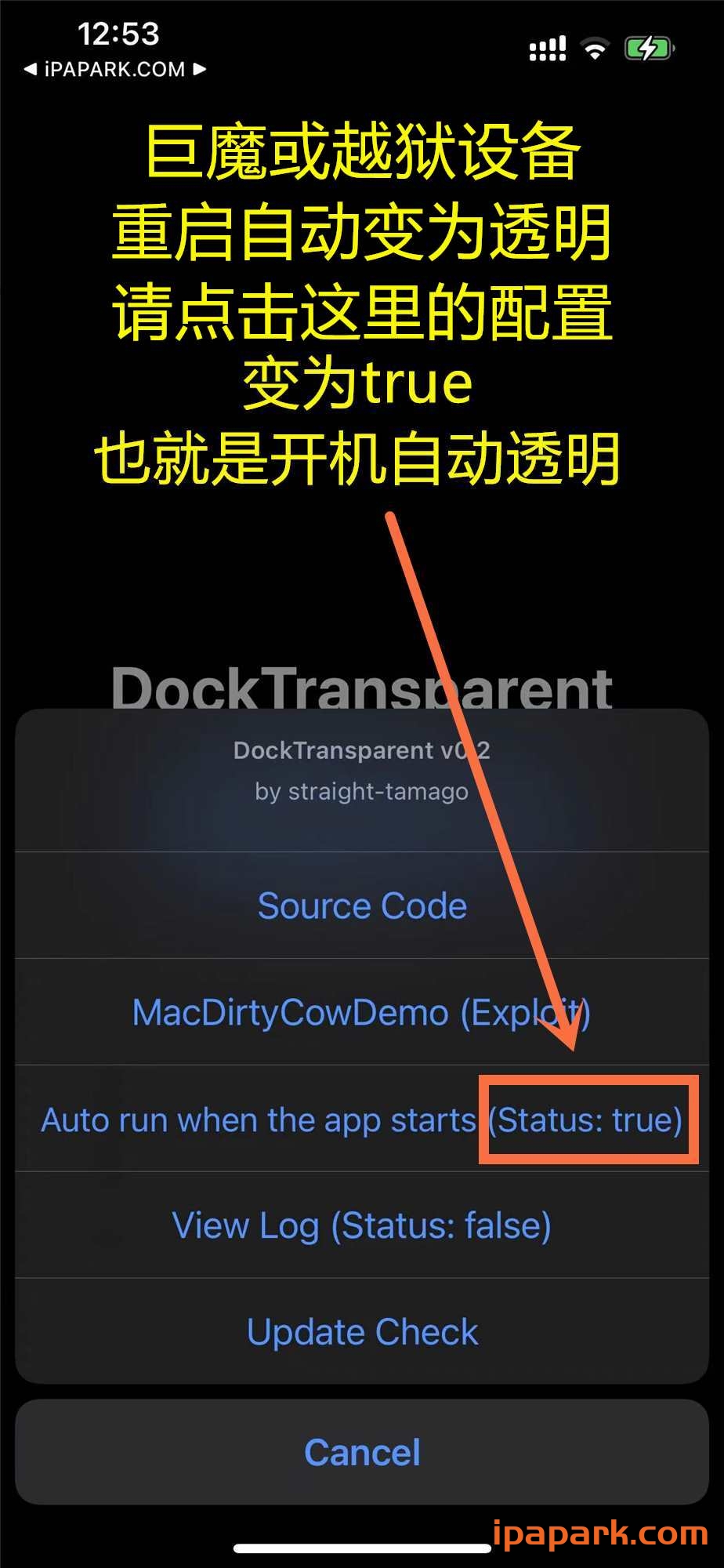Tap the DockTransparent v0.2 sheet title

pos(362,750)
